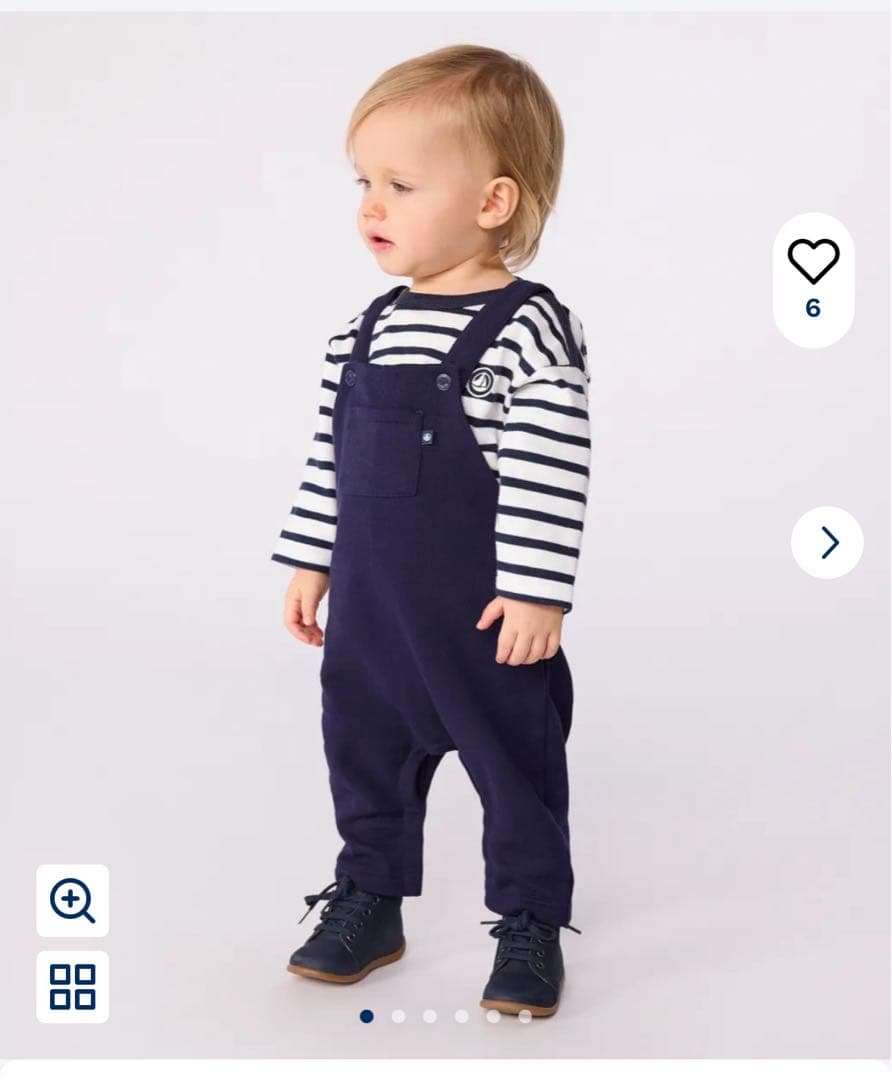Jump to the last photo indicator dot

click(x=525, y=1016)
